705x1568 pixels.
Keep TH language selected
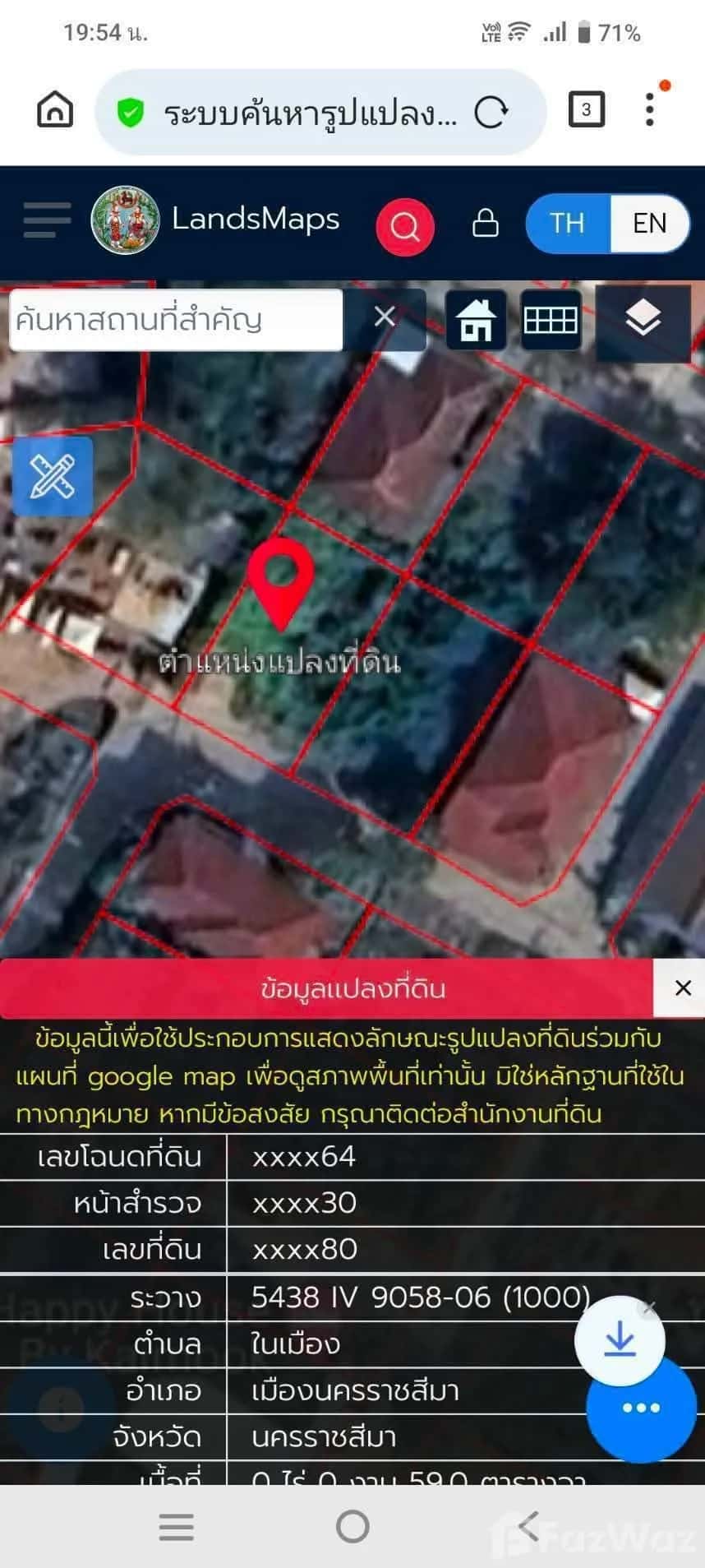click(565, 223)
